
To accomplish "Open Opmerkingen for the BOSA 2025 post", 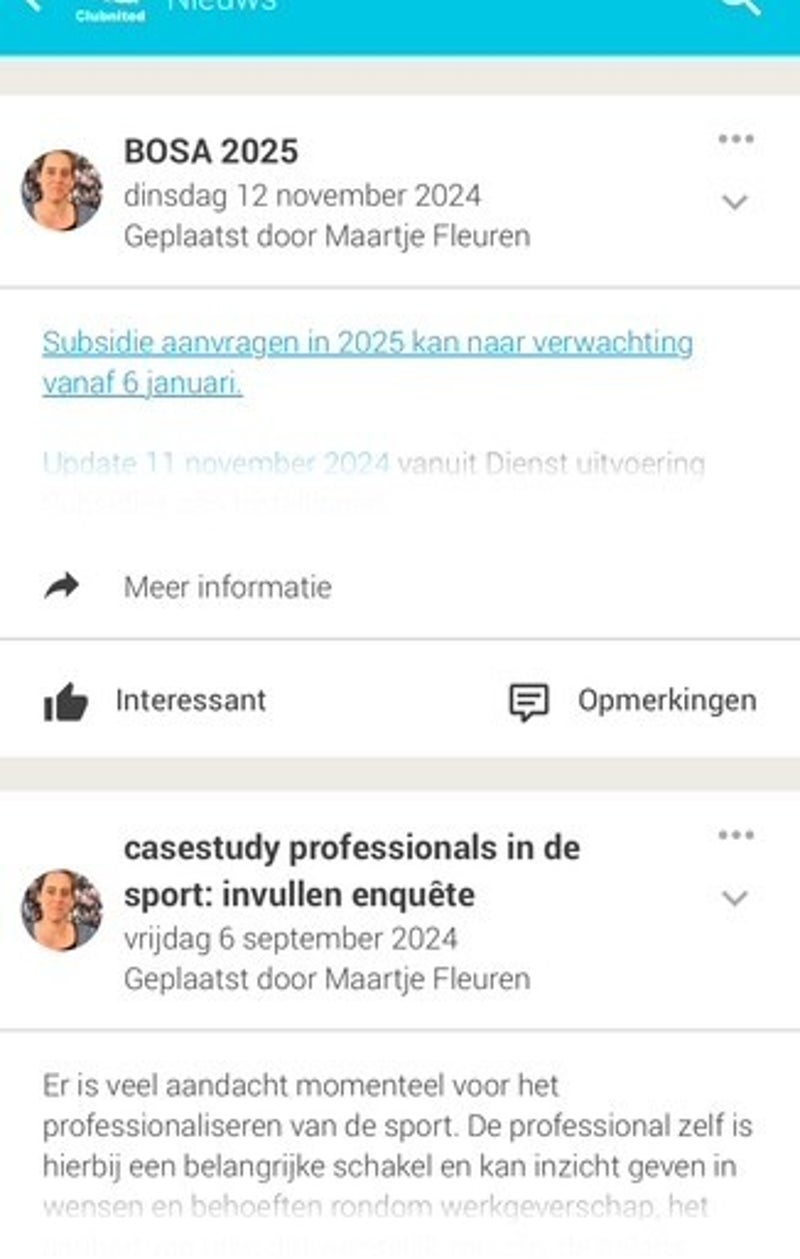I will [633, 701].
